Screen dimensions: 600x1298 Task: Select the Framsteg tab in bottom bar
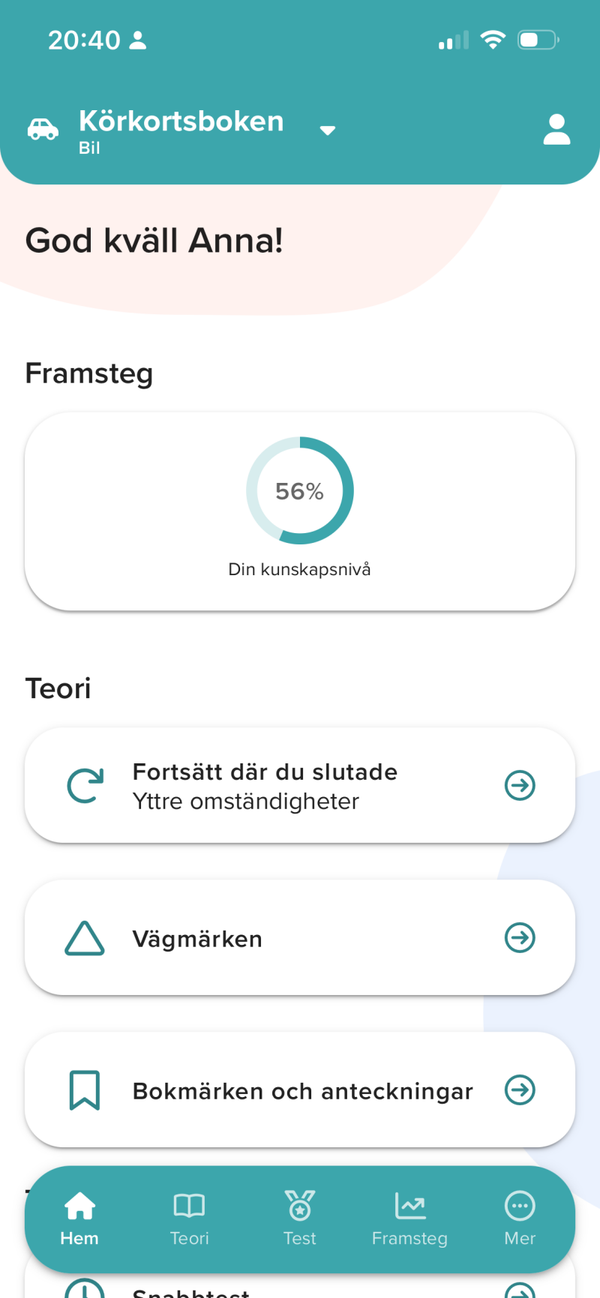pyautogui.click(x=409, y=1219)
